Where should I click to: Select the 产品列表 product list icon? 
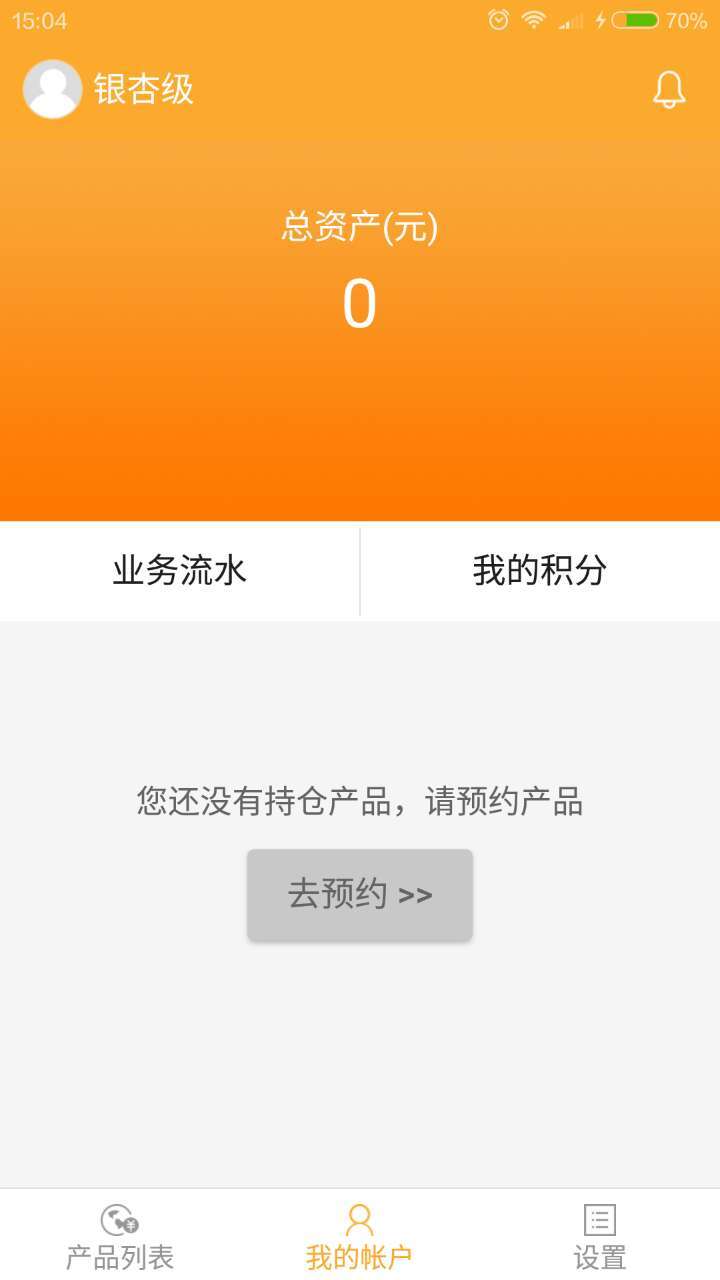[117, 1222]
